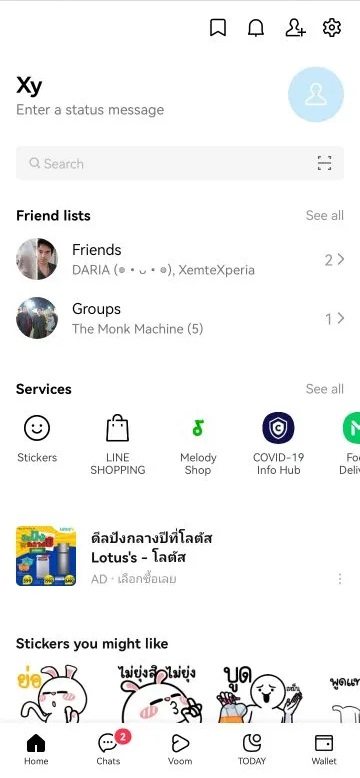
Task: Open the settings gear
Action: [332, 28]
